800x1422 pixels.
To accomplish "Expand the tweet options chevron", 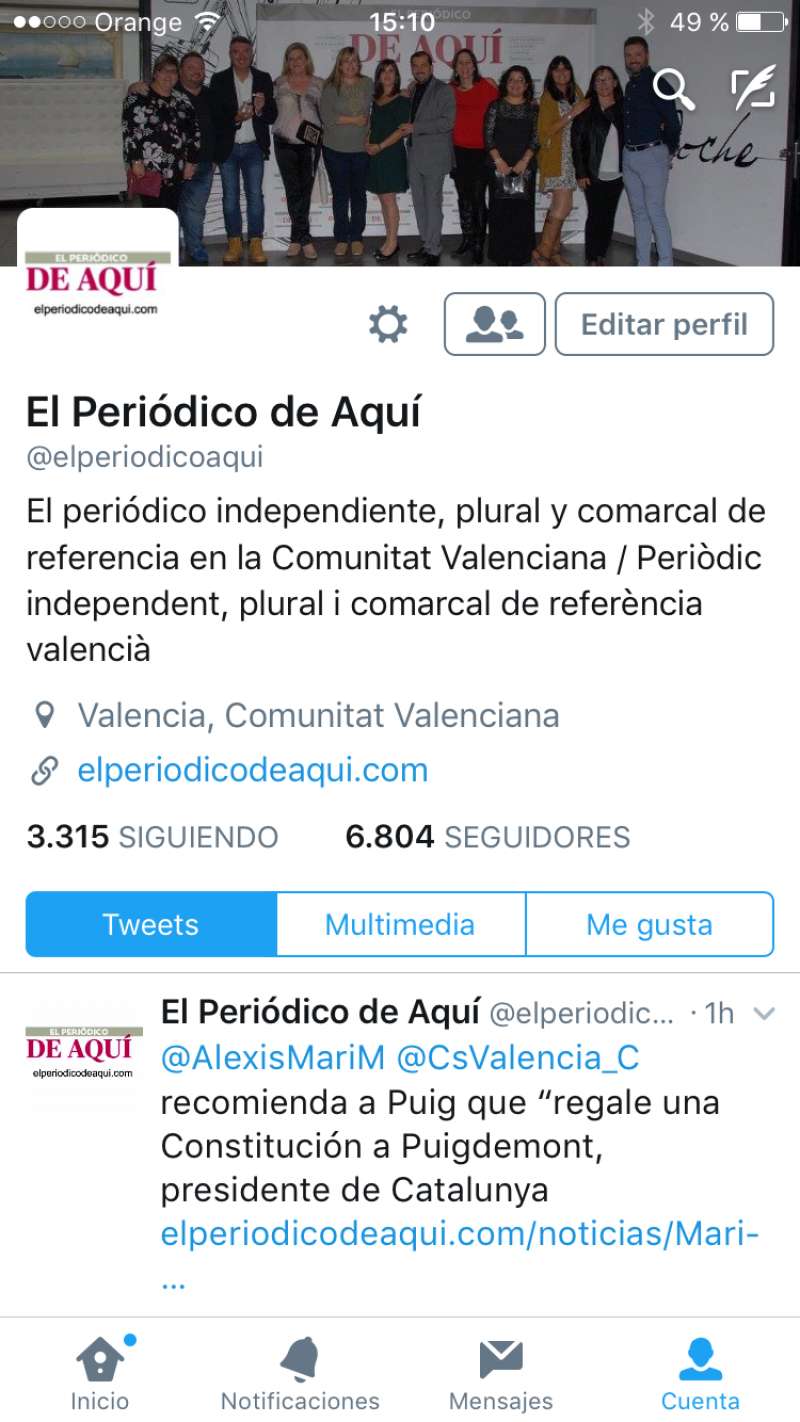I will click(764, 1014).
